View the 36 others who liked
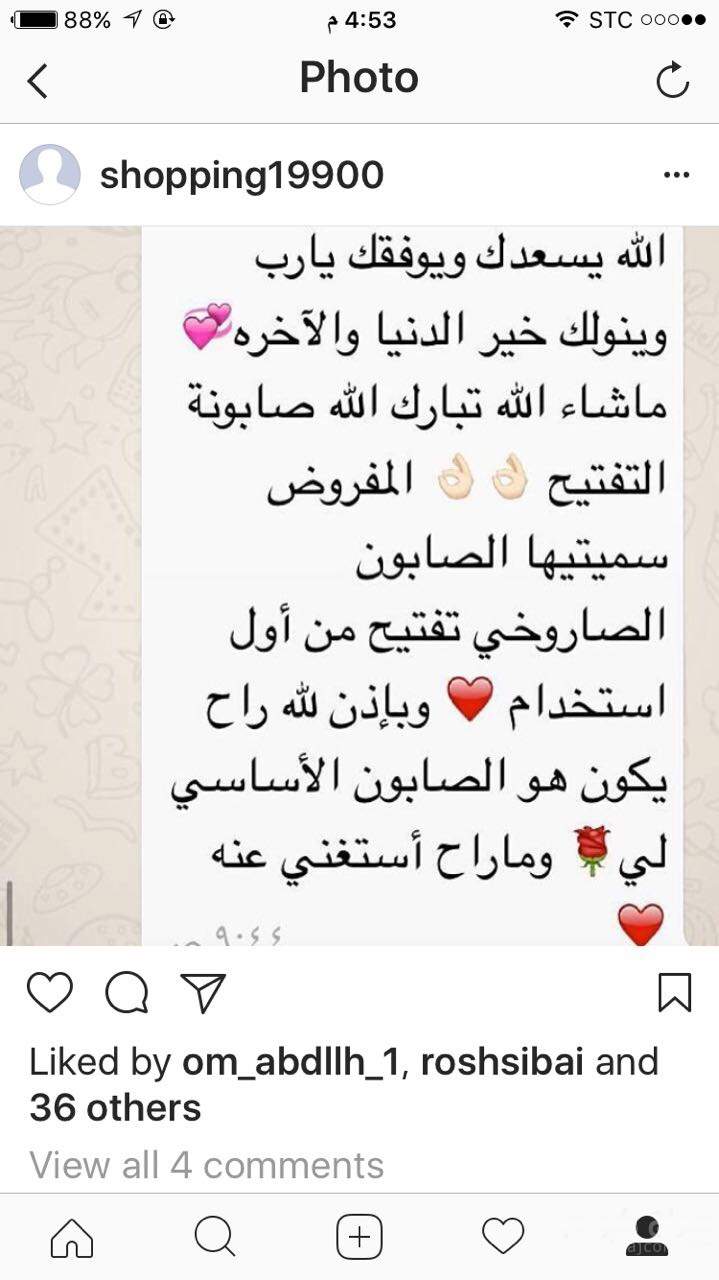 pyautogui.click(x=115, y=1108)
